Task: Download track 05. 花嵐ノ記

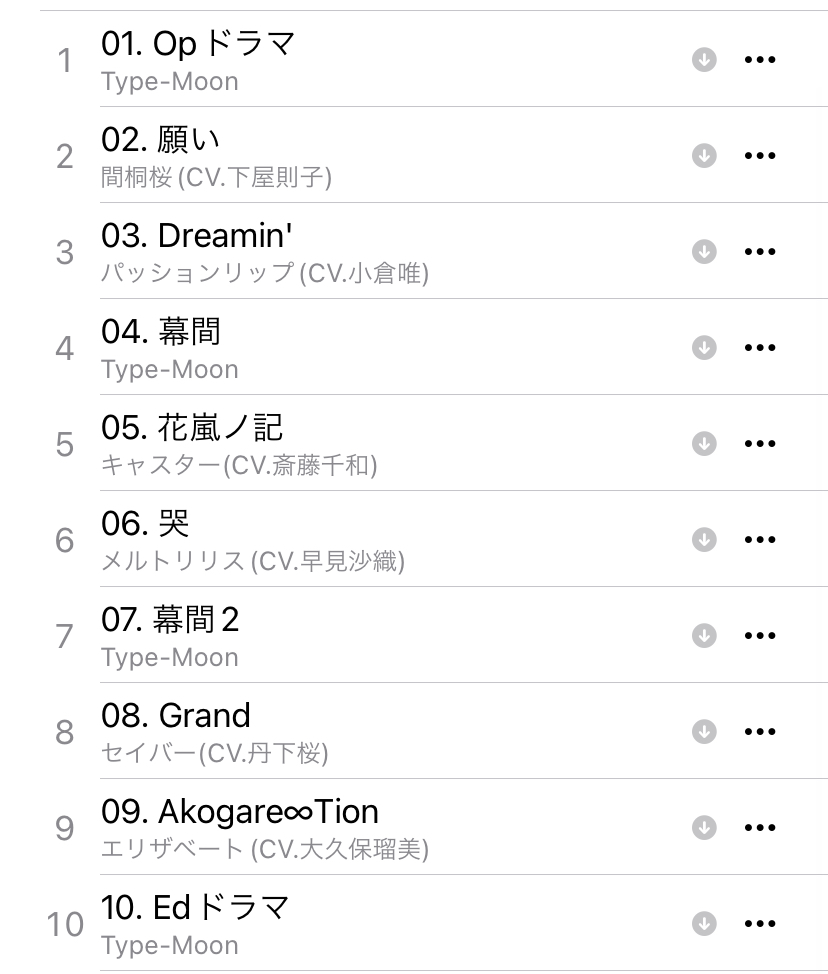Action: [x=704, y=444]
